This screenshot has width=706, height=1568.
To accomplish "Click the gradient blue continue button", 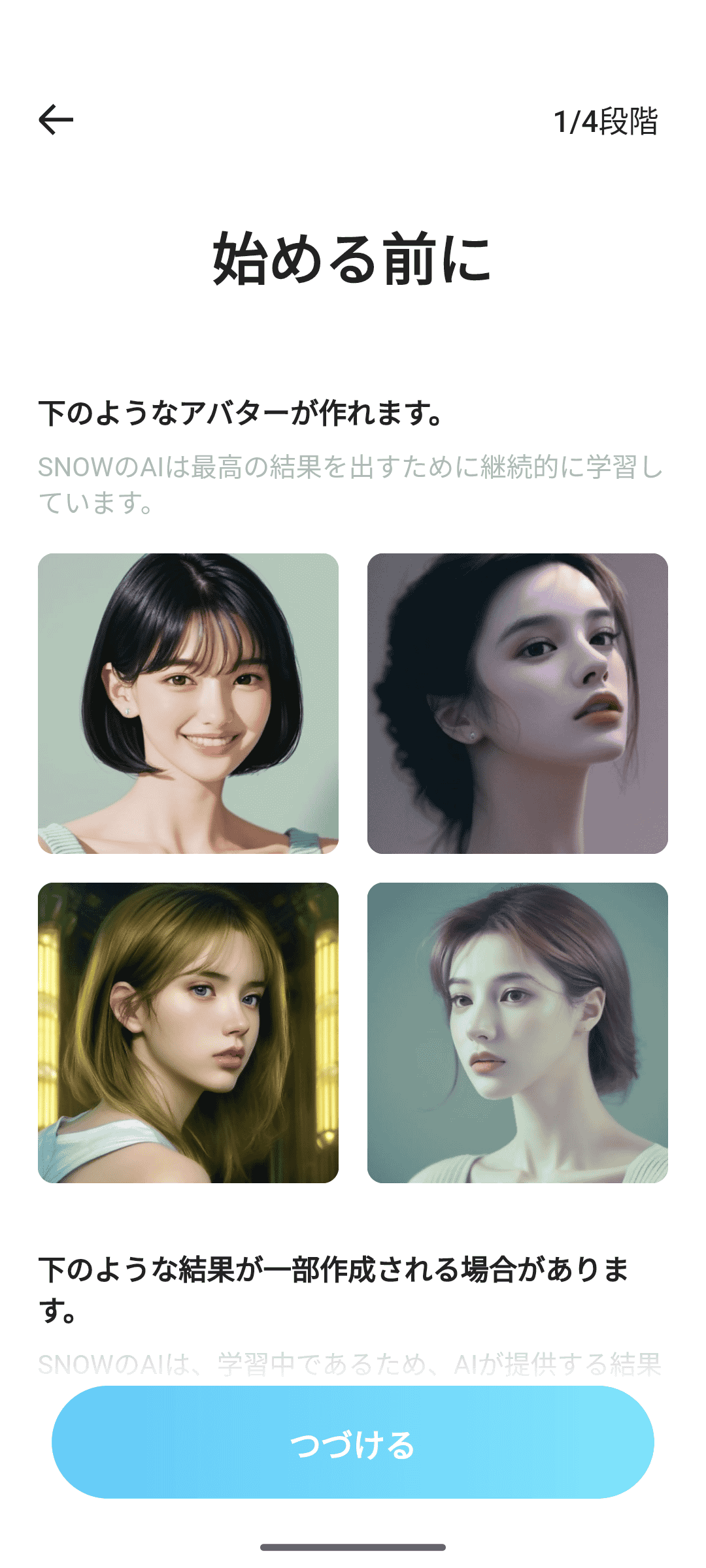I will [353, 1442].
